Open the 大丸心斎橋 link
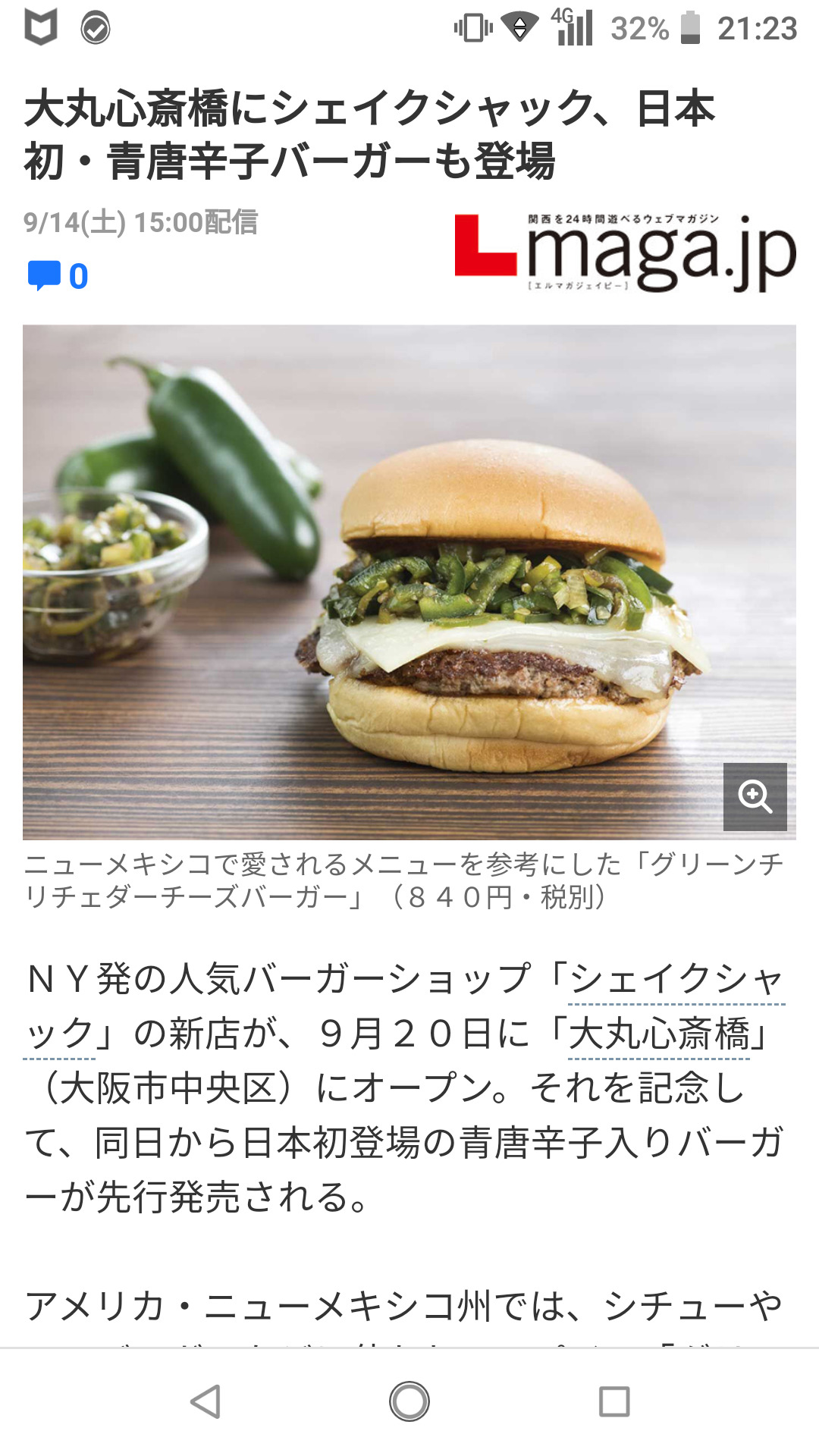 (658, 1034)
